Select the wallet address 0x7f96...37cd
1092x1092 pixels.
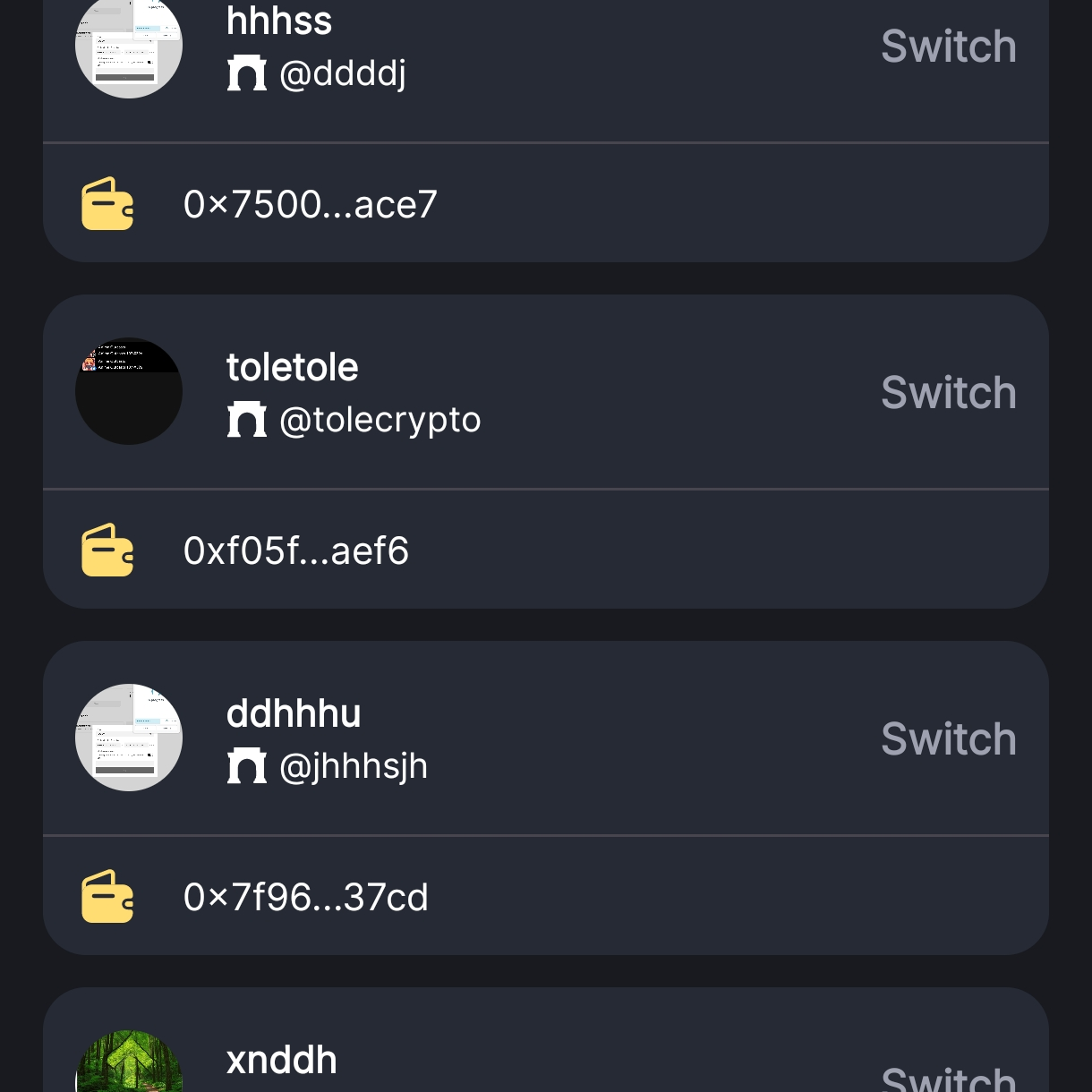(x=305, y=897)
